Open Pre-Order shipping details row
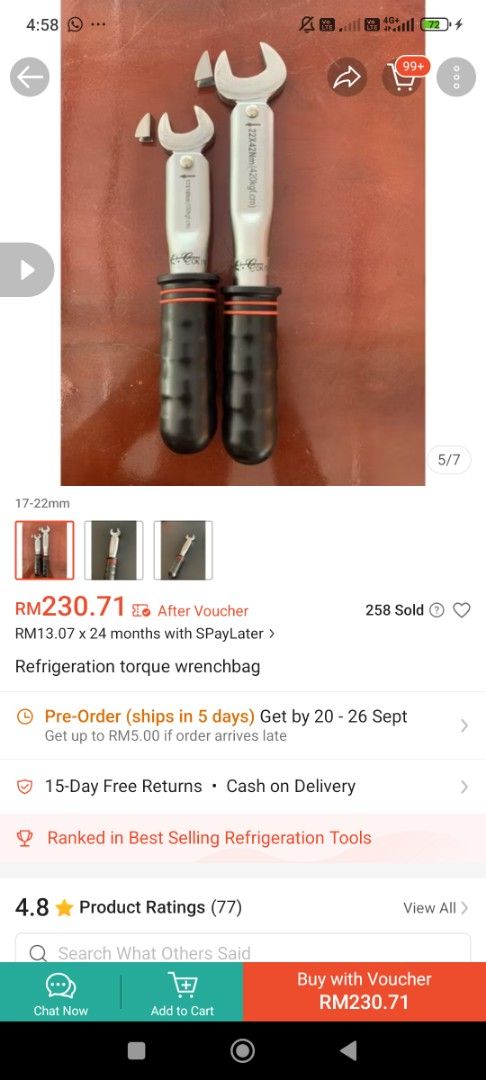The height and width of the screenshot is (1080, 486). [x=243, y=725]
